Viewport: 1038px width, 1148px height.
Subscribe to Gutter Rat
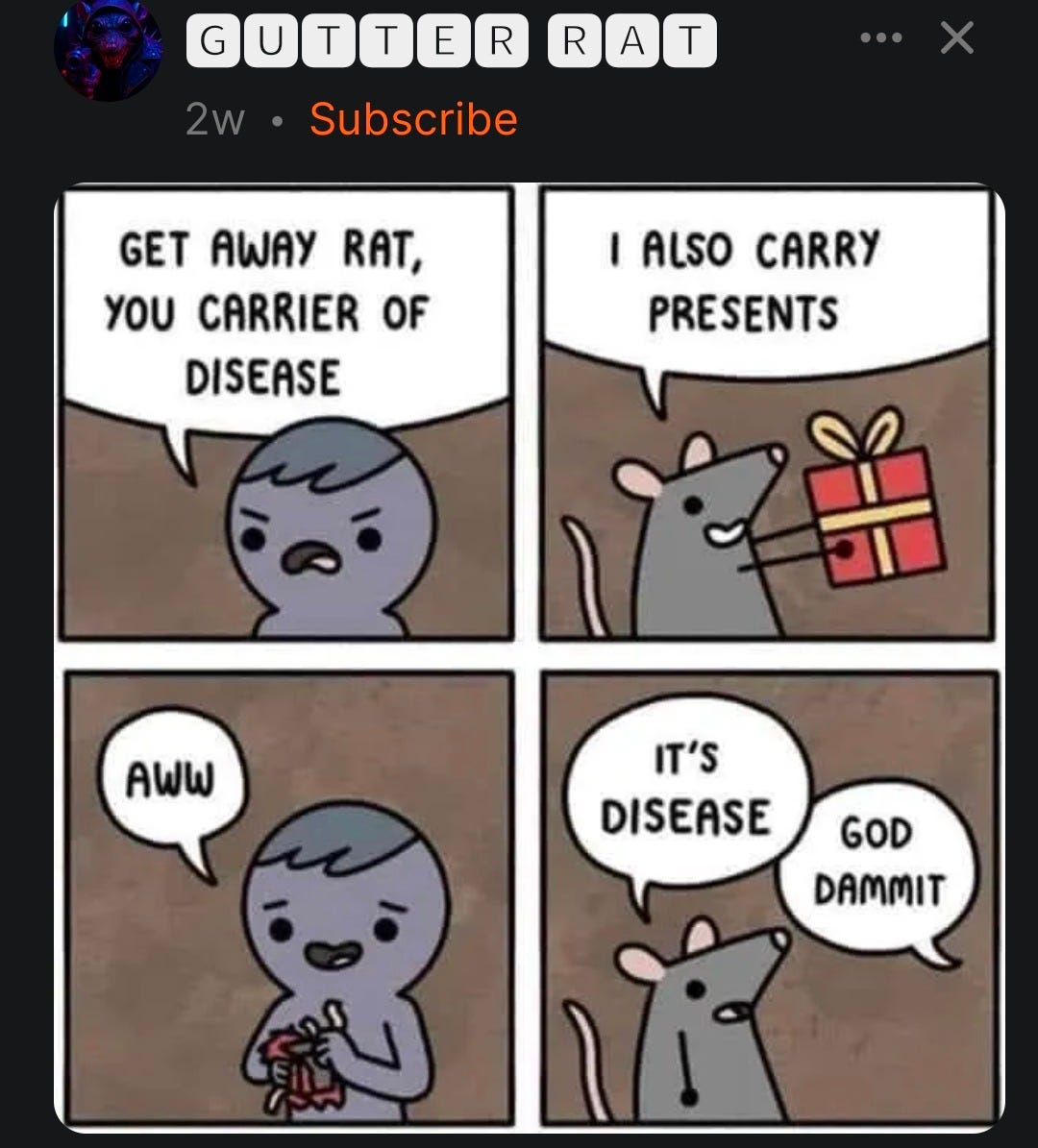point(413,118)
